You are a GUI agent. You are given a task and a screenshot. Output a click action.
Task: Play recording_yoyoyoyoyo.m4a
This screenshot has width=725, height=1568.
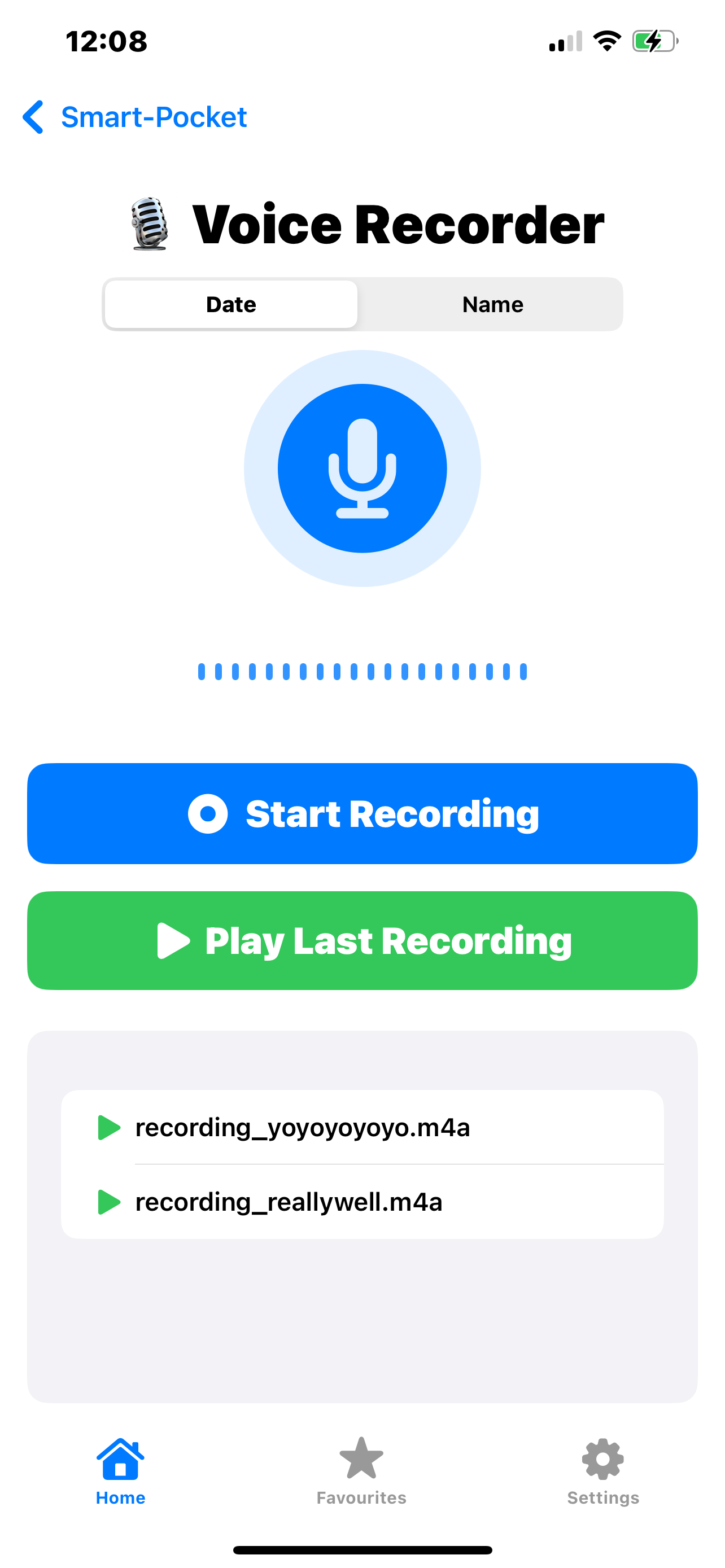click(110, 1127)
